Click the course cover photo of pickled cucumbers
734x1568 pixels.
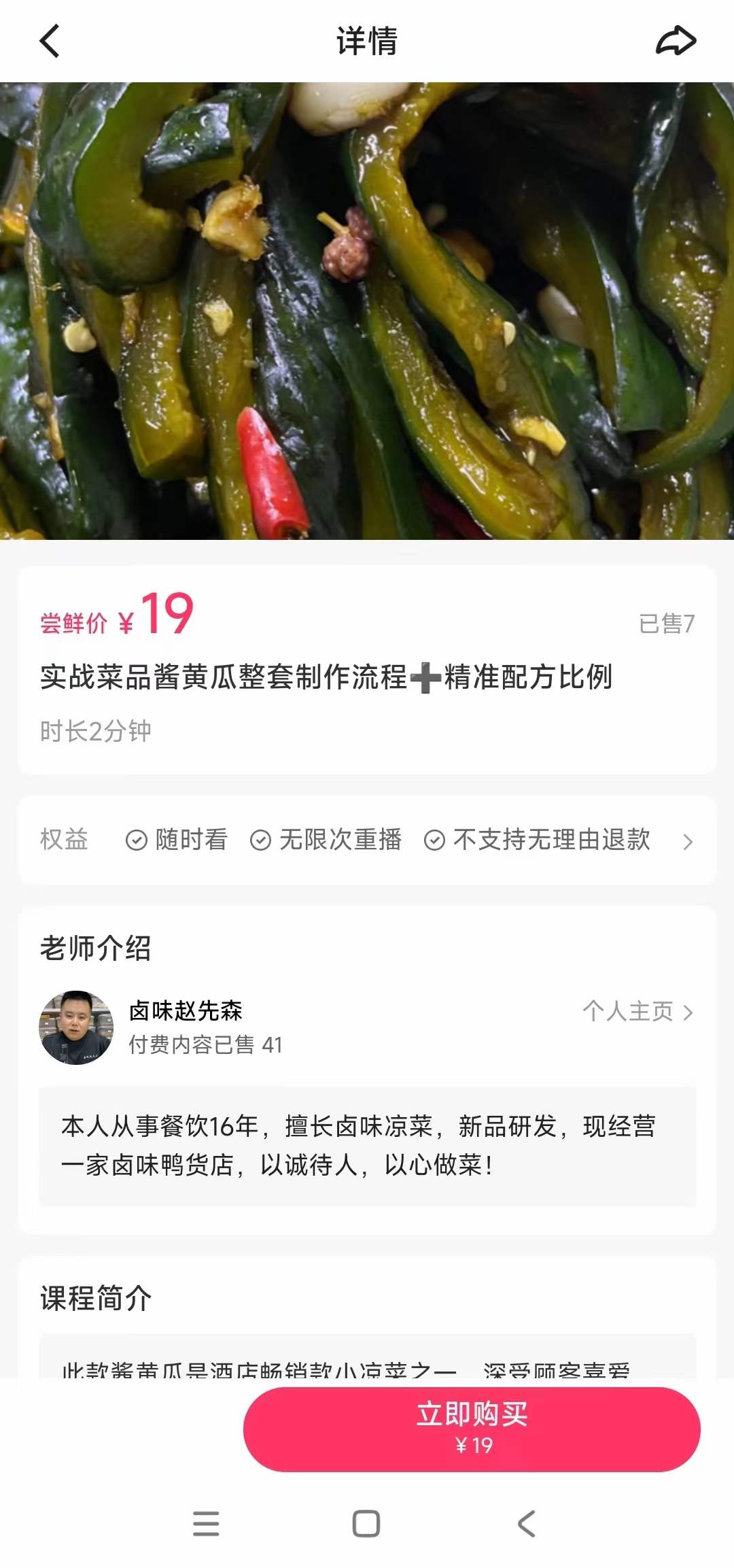pos(367,309)
